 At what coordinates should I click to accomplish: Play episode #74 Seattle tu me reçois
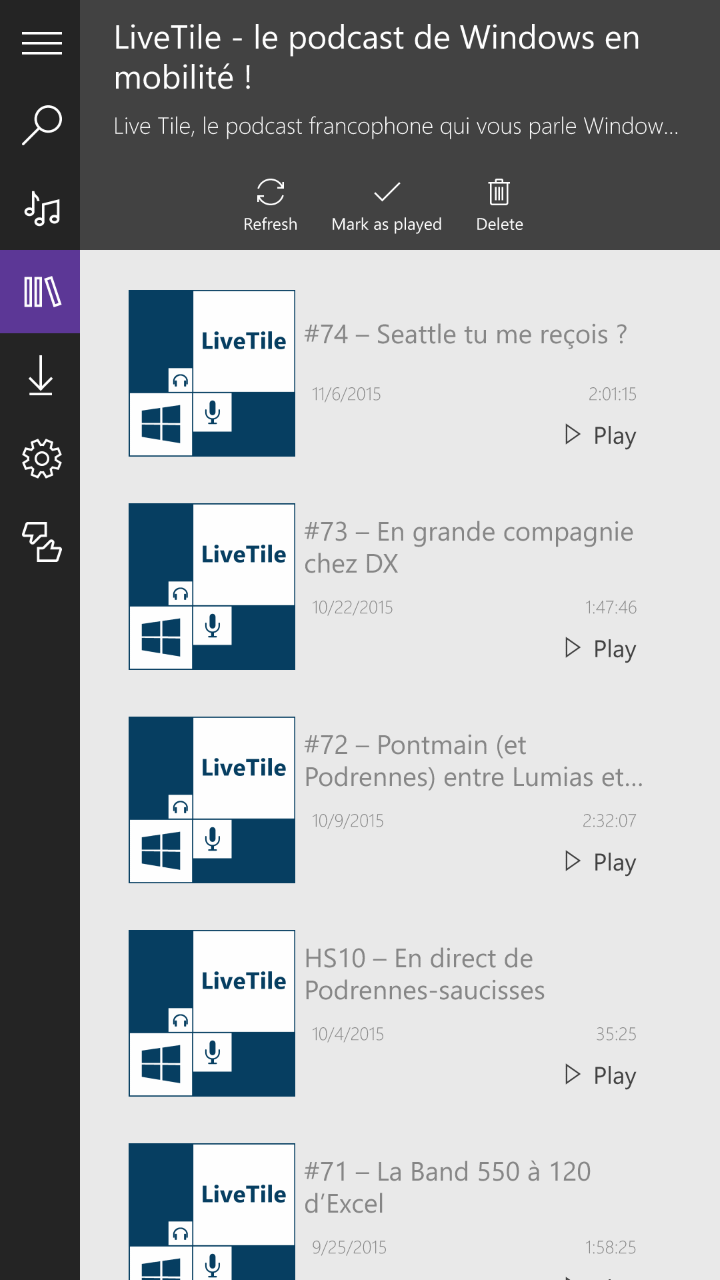pyautogui.click(x=600, y=435)
